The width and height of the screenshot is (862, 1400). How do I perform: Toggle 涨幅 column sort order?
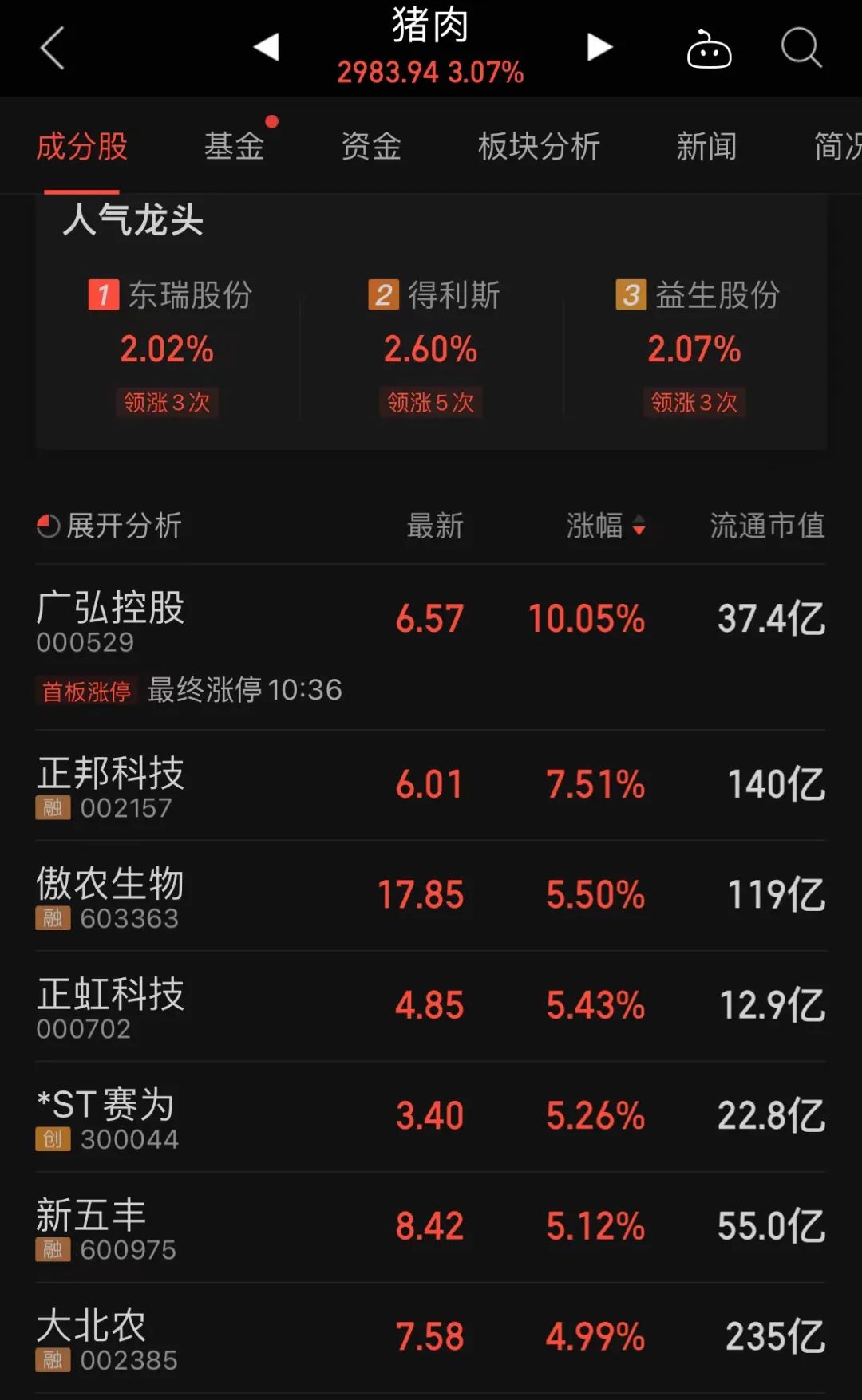pyautogui.click(x=605, y=526)
